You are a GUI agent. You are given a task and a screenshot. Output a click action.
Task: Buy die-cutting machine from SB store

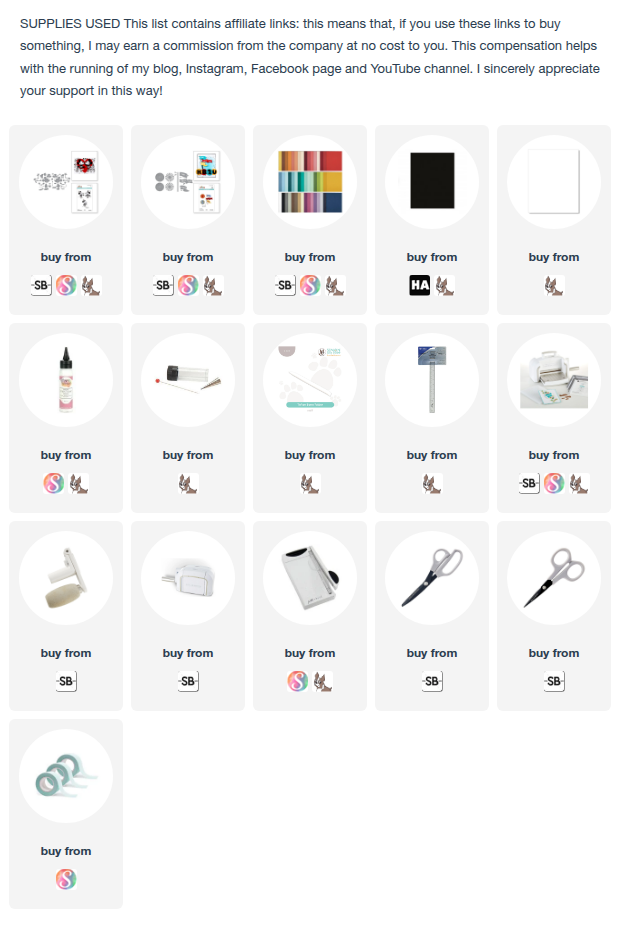point(530,484)
